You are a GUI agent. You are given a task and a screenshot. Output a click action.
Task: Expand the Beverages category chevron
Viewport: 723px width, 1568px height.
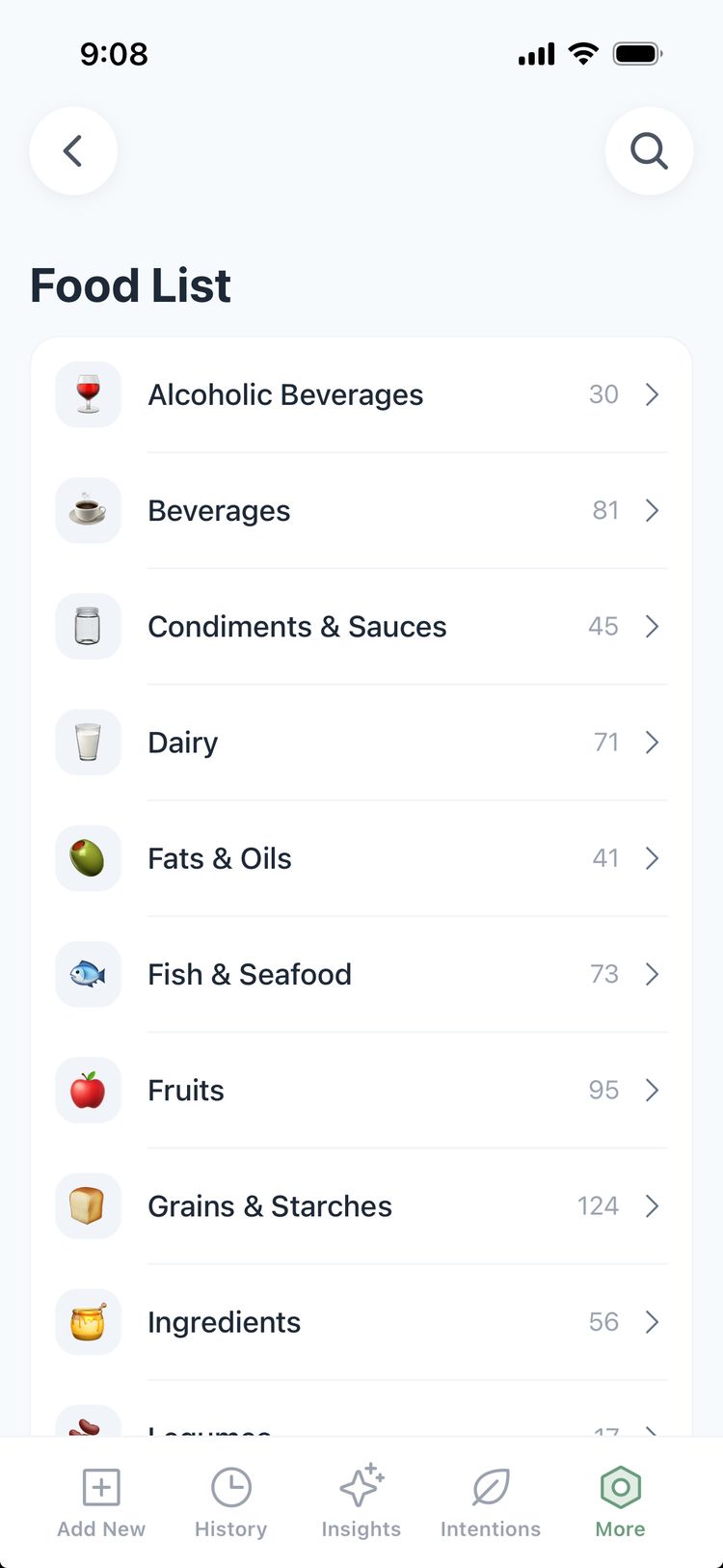(653, 510)
